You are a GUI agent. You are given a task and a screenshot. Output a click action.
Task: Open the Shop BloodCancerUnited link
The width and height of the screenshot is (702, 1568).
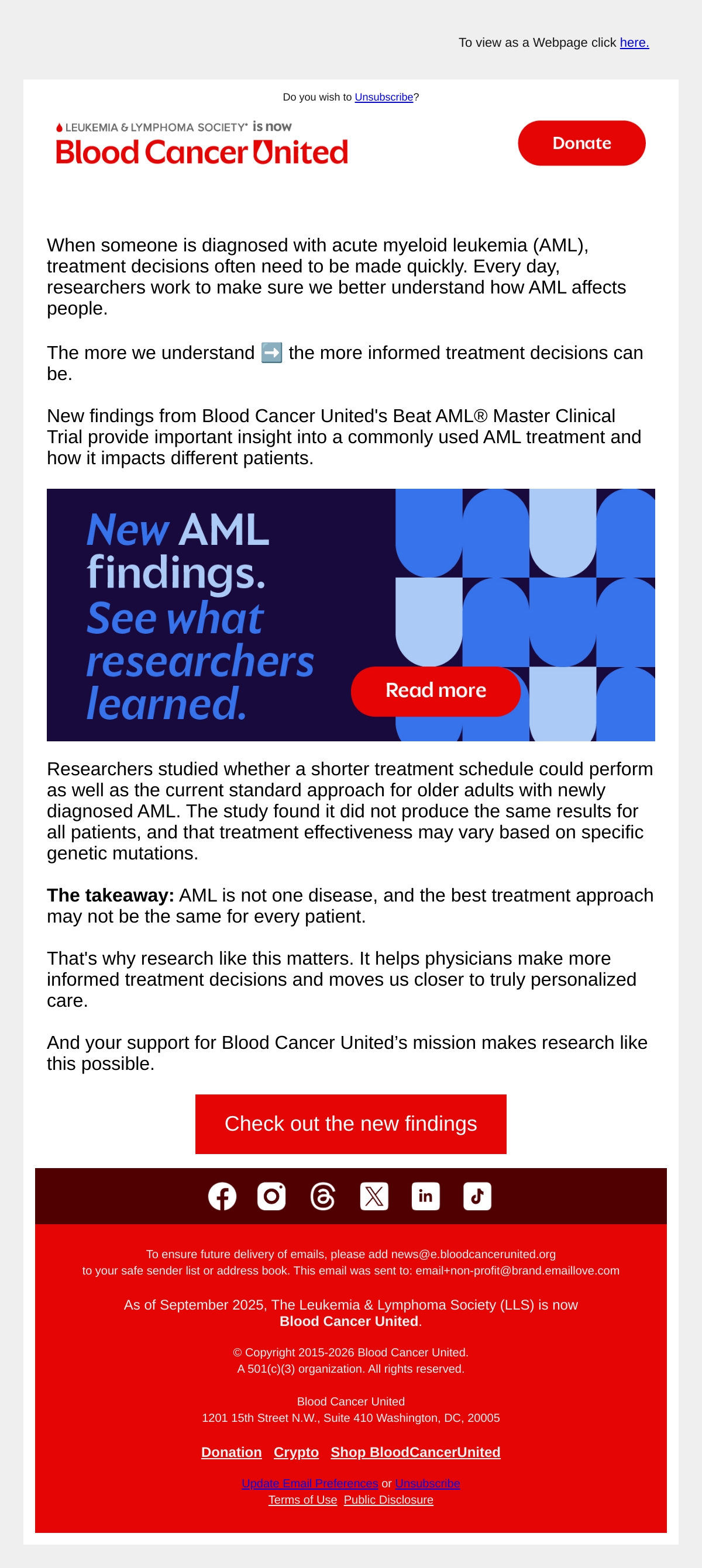[416, 1452]
